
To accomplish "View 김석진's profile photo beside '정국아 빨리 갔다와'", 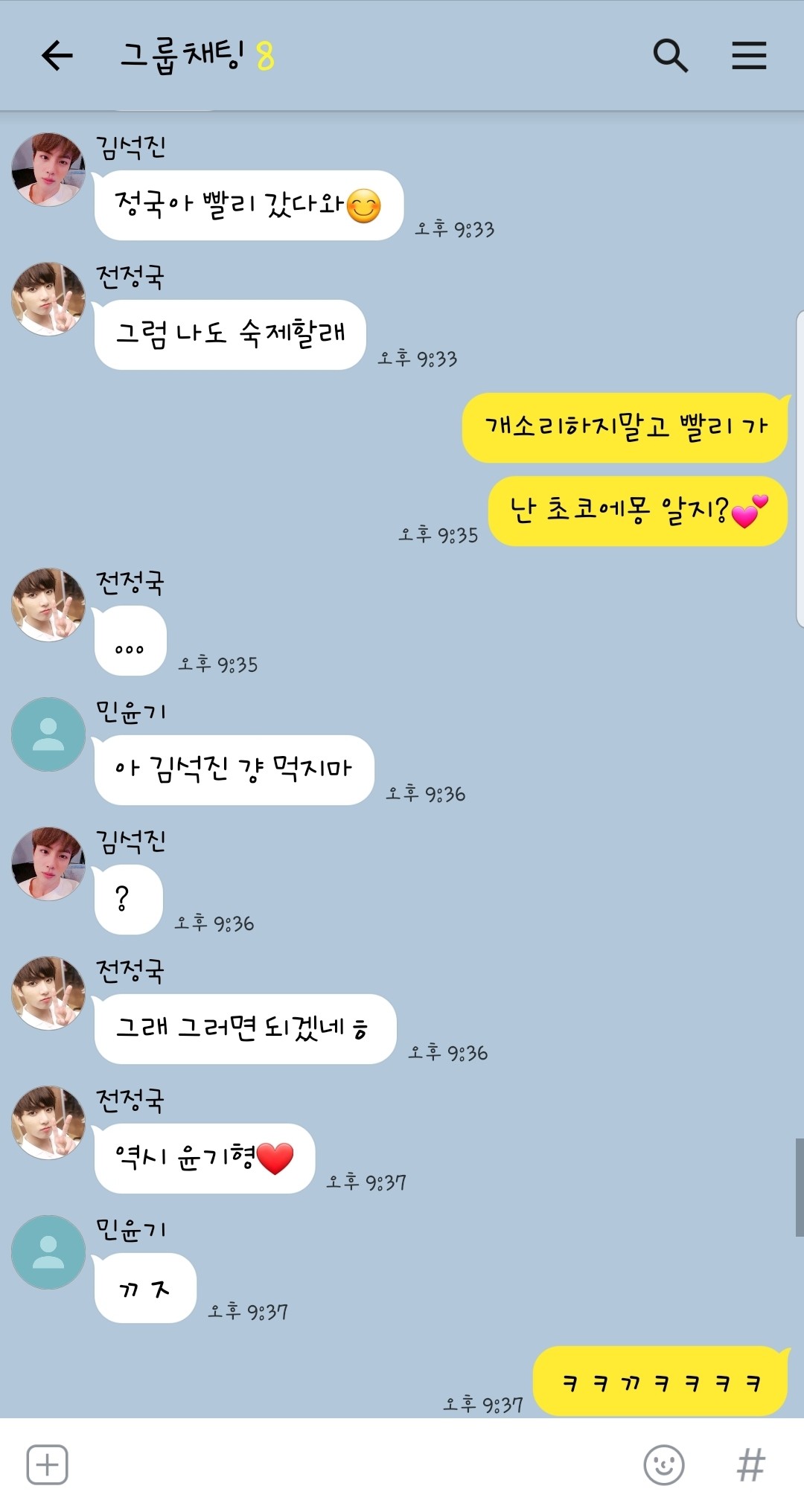I will pyautogui.click(x=48, y=170).
